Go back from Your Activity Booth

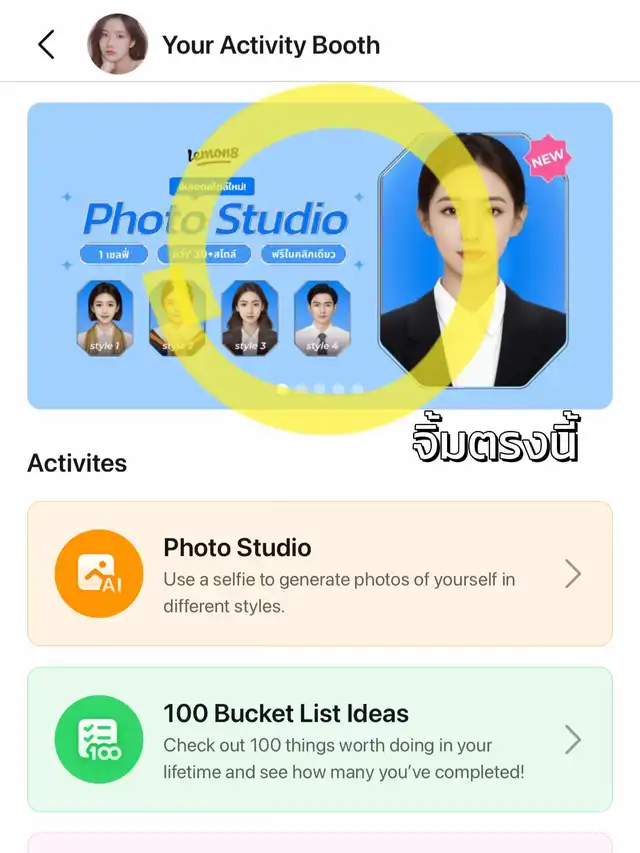[46, 45]
